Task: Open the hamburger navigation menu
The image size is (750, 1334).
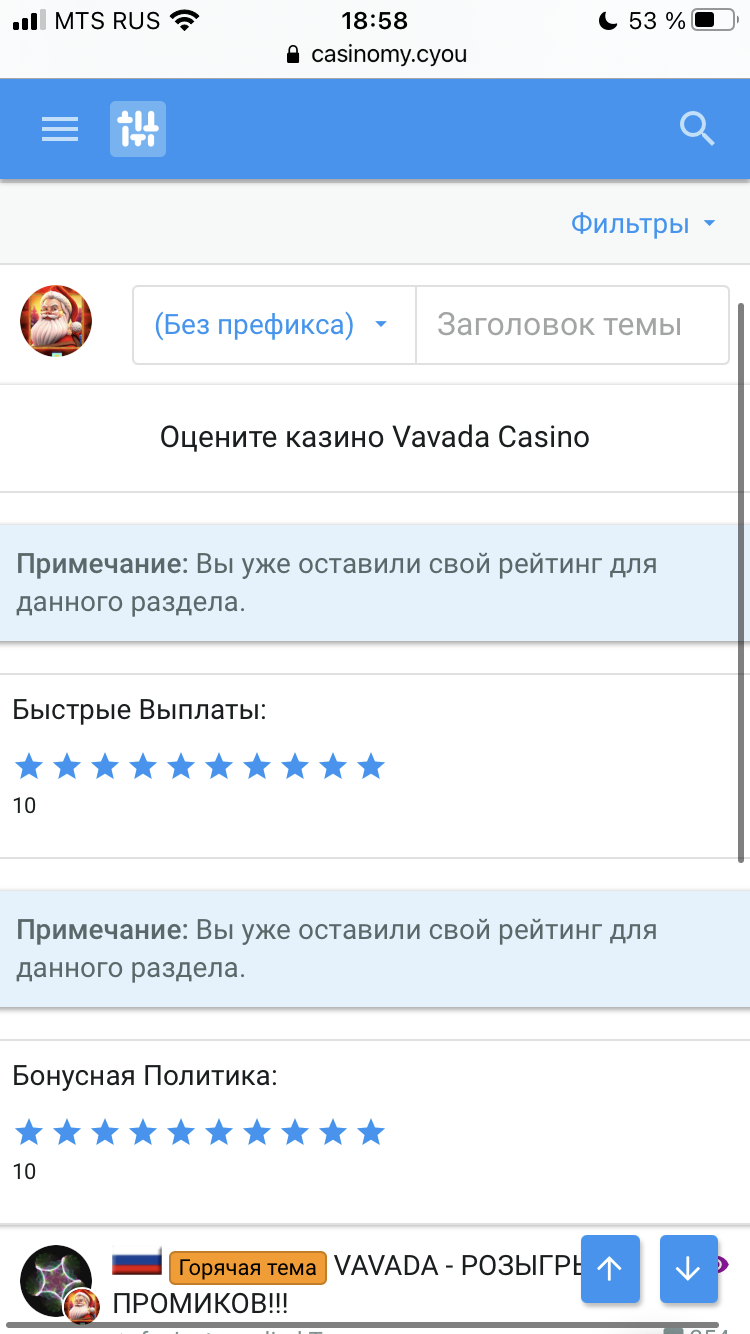Action: click(x=60, y=129)
